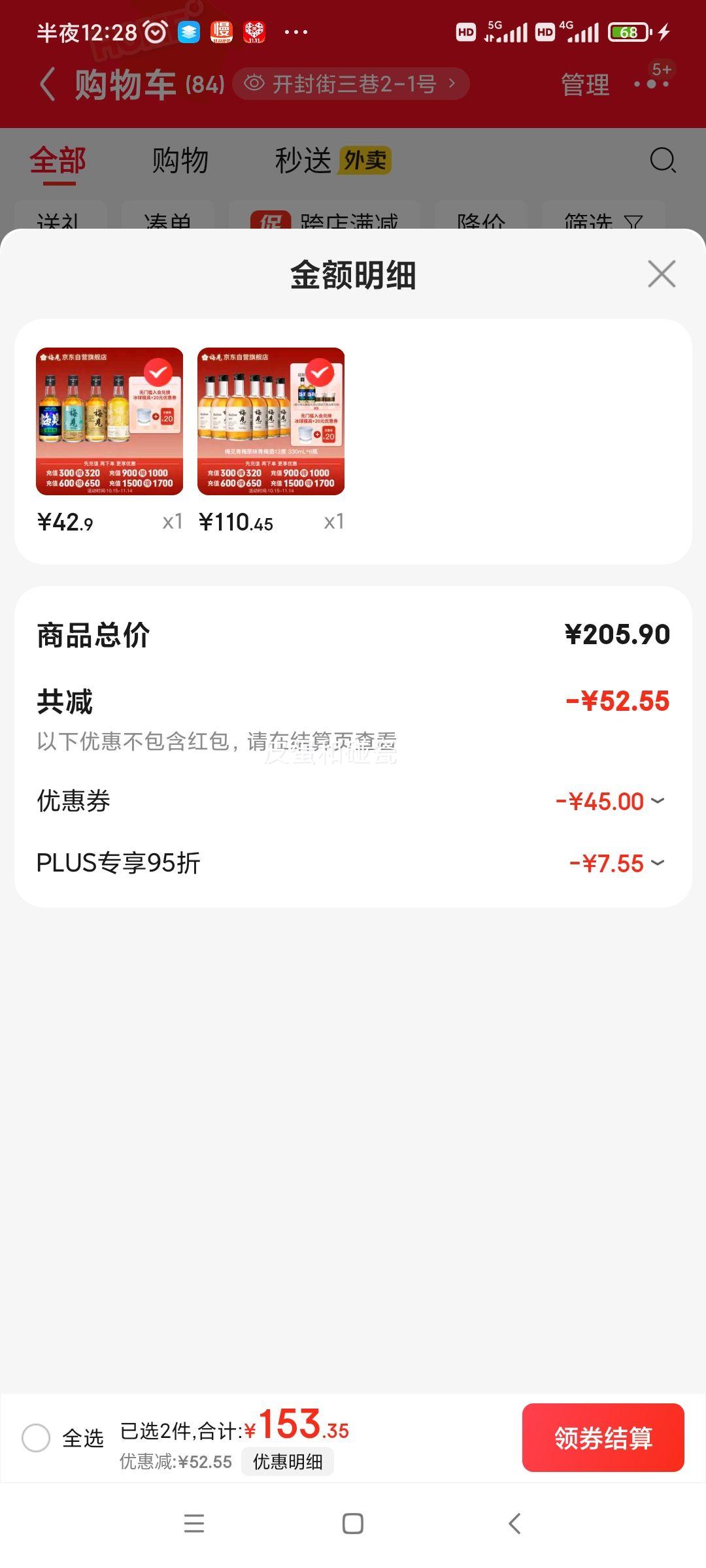The image size is (706, 1568).
Task: Switch to the 购物 tab
Action: [x=180, y=161]
